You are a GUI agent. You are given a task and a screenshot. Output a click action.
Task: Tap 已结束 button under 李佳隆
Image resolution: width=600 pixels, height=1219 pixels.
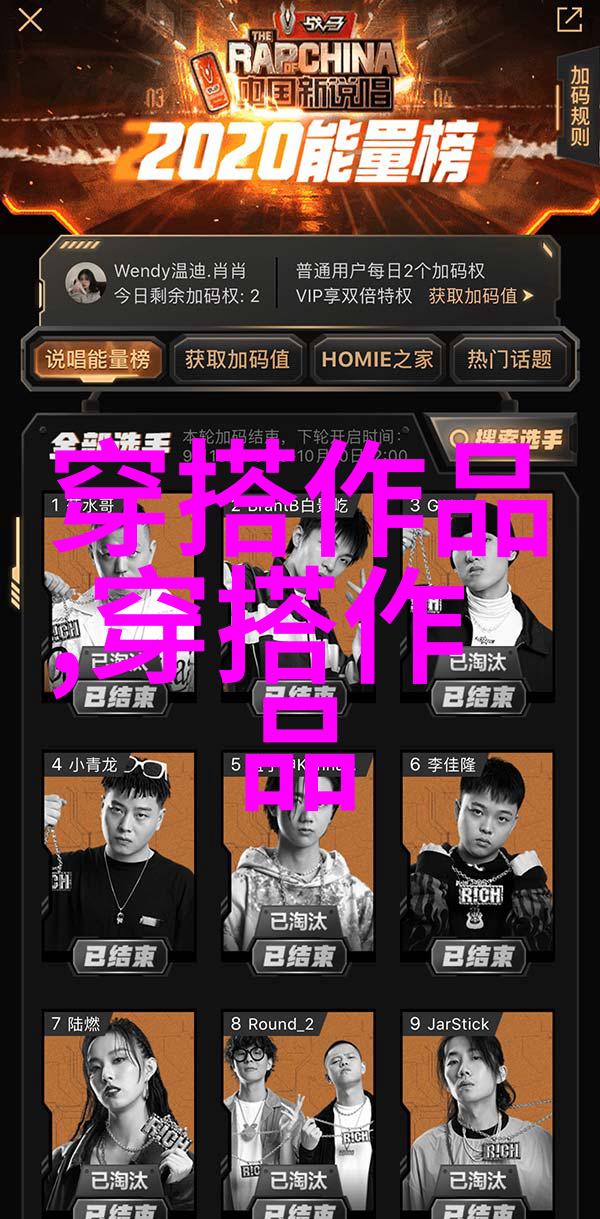pyautogui.click(x=478, y=954)
